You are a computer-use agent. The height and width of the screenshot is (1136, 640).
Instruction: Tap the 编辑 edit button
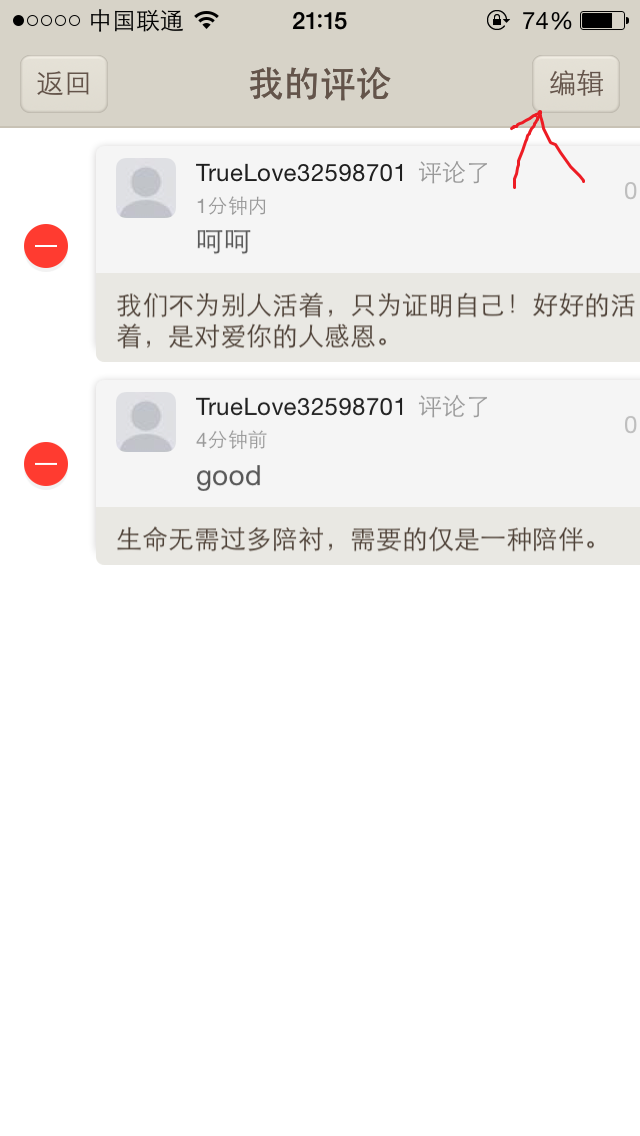coord(576,84)
